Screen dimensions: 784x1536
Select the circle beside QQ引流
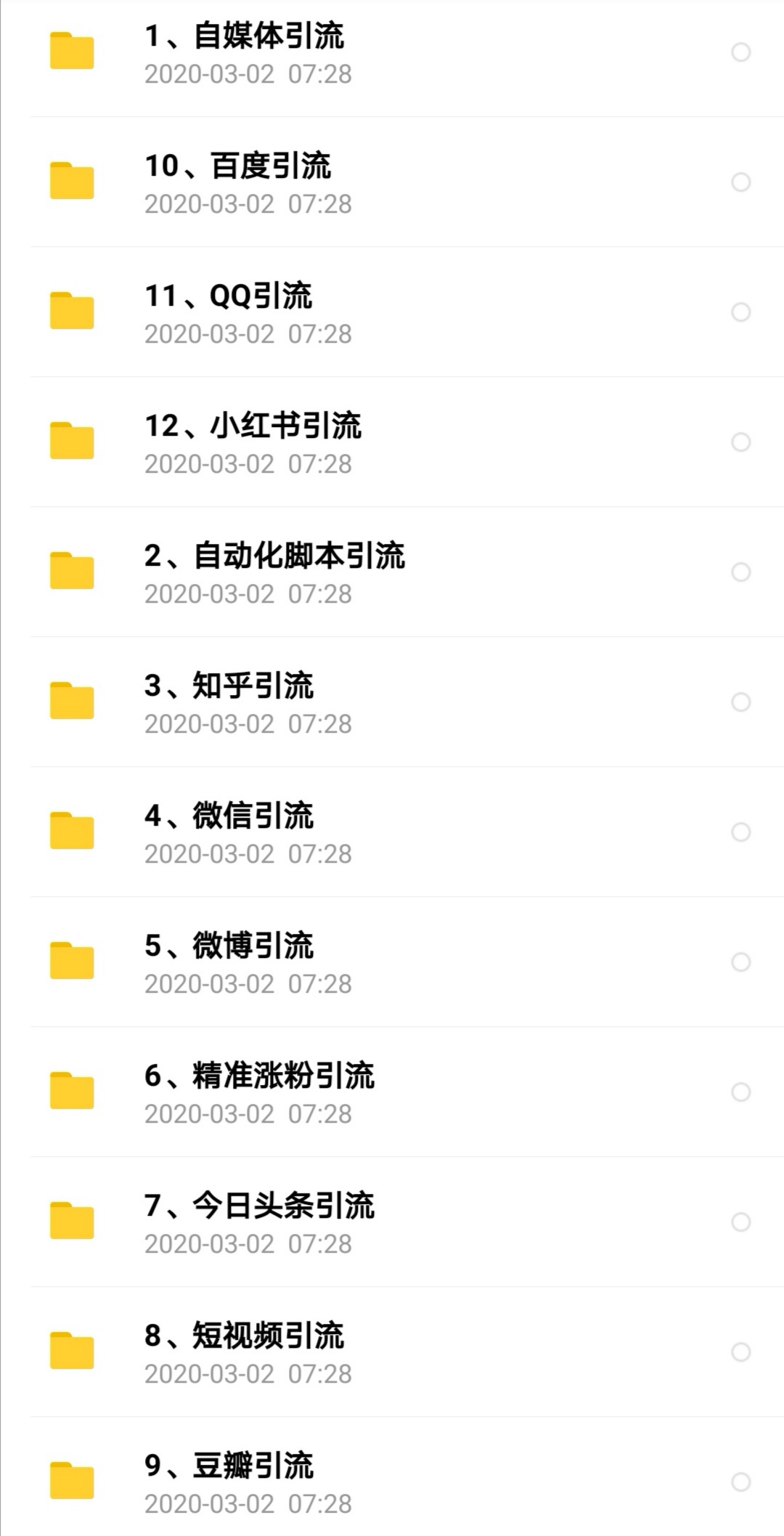tap(742, 312)
